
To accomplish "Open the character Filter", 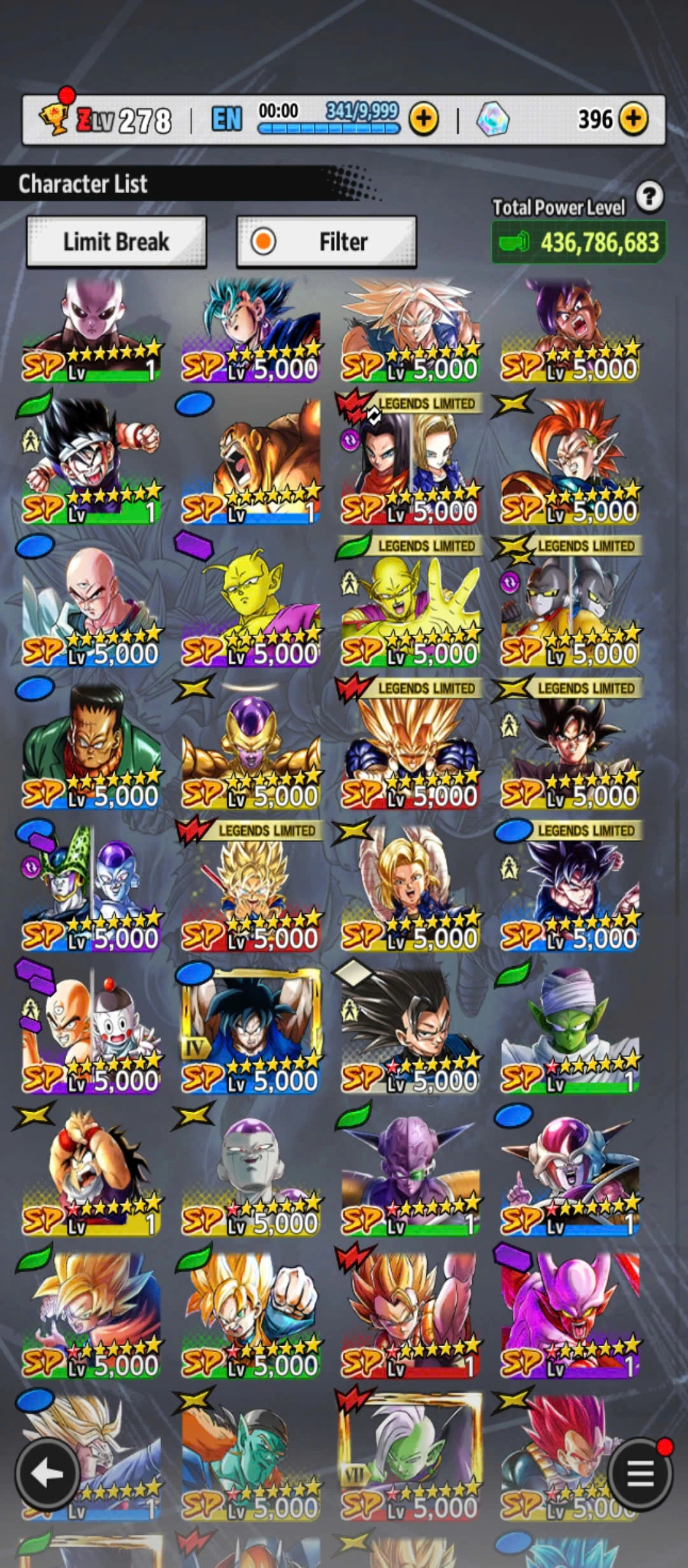I will [x=326, y=242].
